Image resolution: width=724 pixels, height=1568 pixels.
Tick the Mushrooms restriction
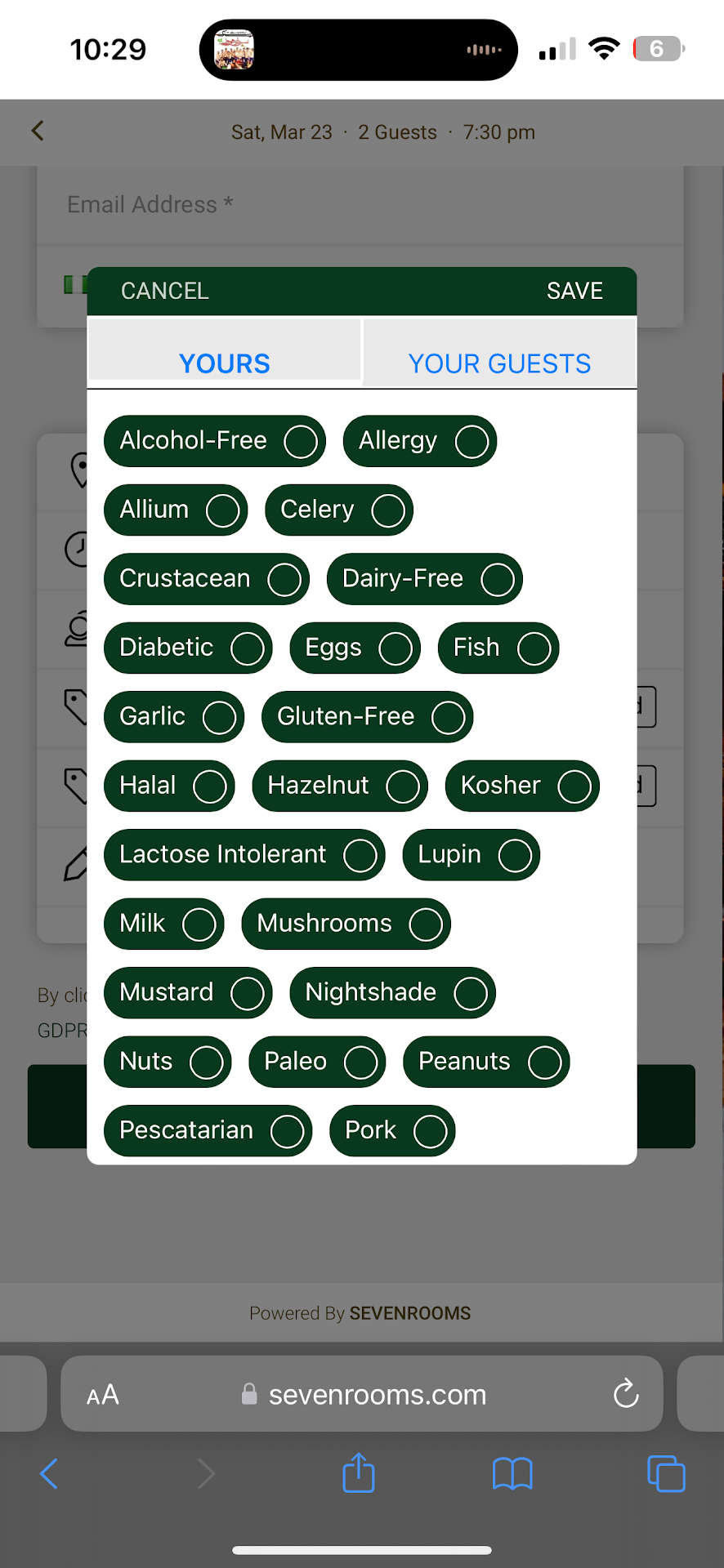346,924
